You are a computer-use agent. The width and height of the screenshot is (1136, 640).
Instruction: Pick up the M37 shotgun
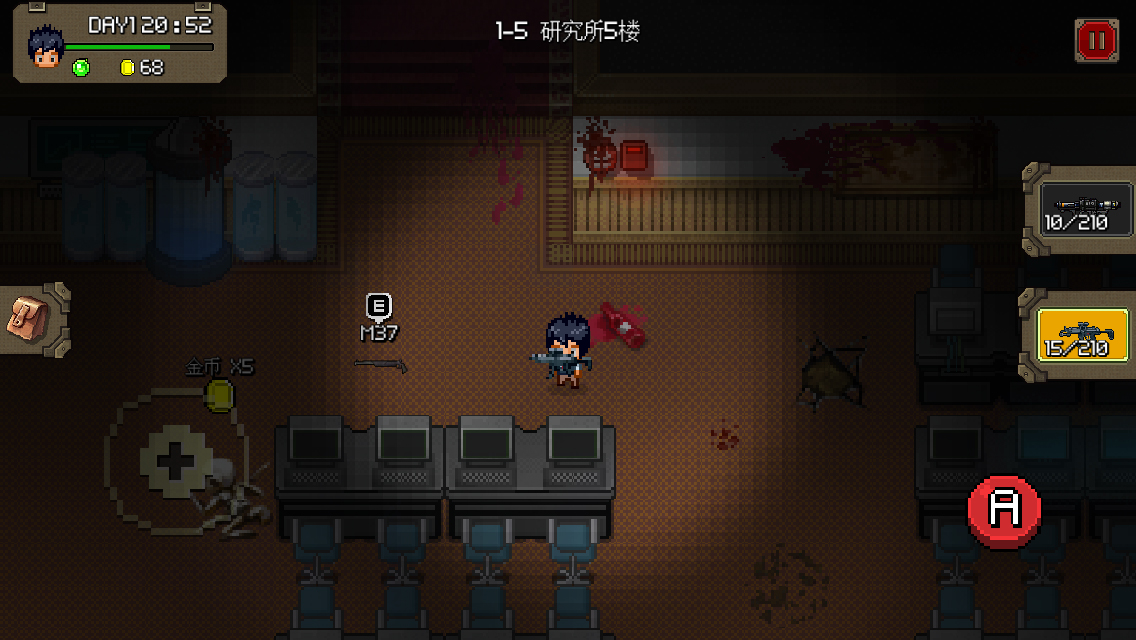[380, 365]
